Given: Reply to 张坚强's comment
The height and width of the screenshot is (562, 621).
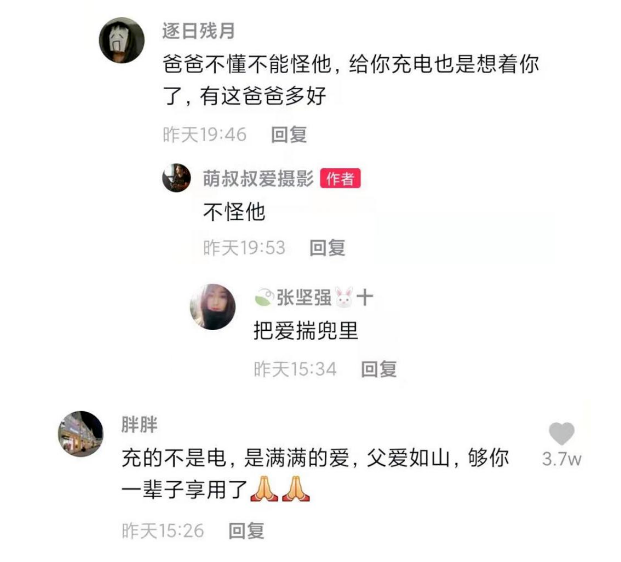Looking at the screenshot, I should click(379, 369).
